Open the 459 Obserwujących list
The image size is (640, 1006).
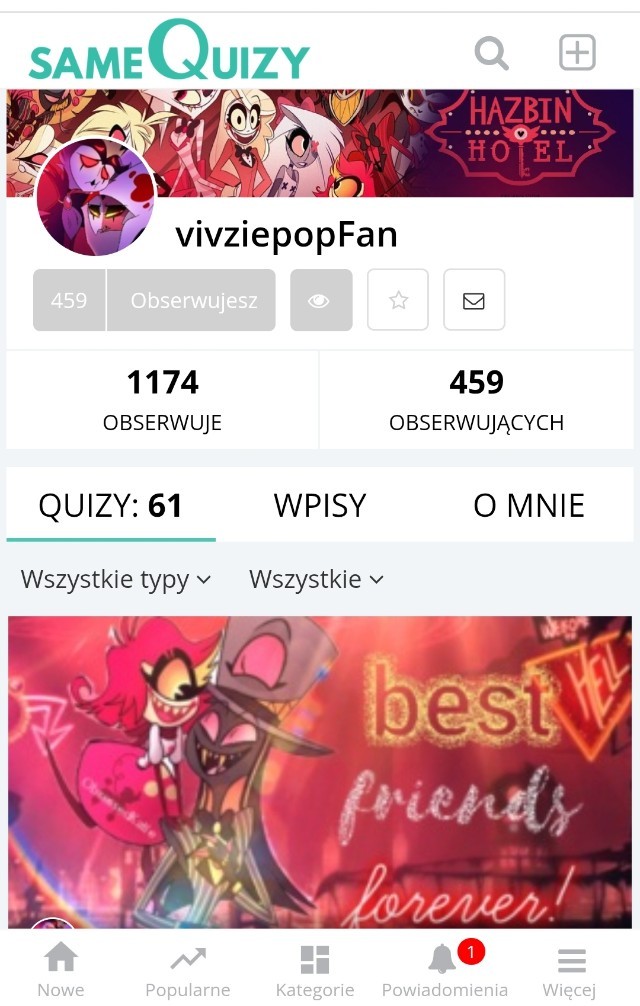pyautogui.click(x=476, y=400)
